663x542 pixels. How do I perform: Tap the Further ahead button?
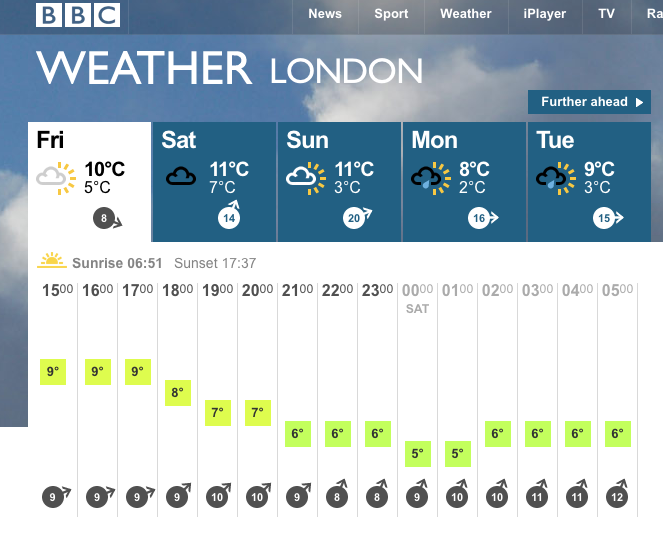click(589, 102)
